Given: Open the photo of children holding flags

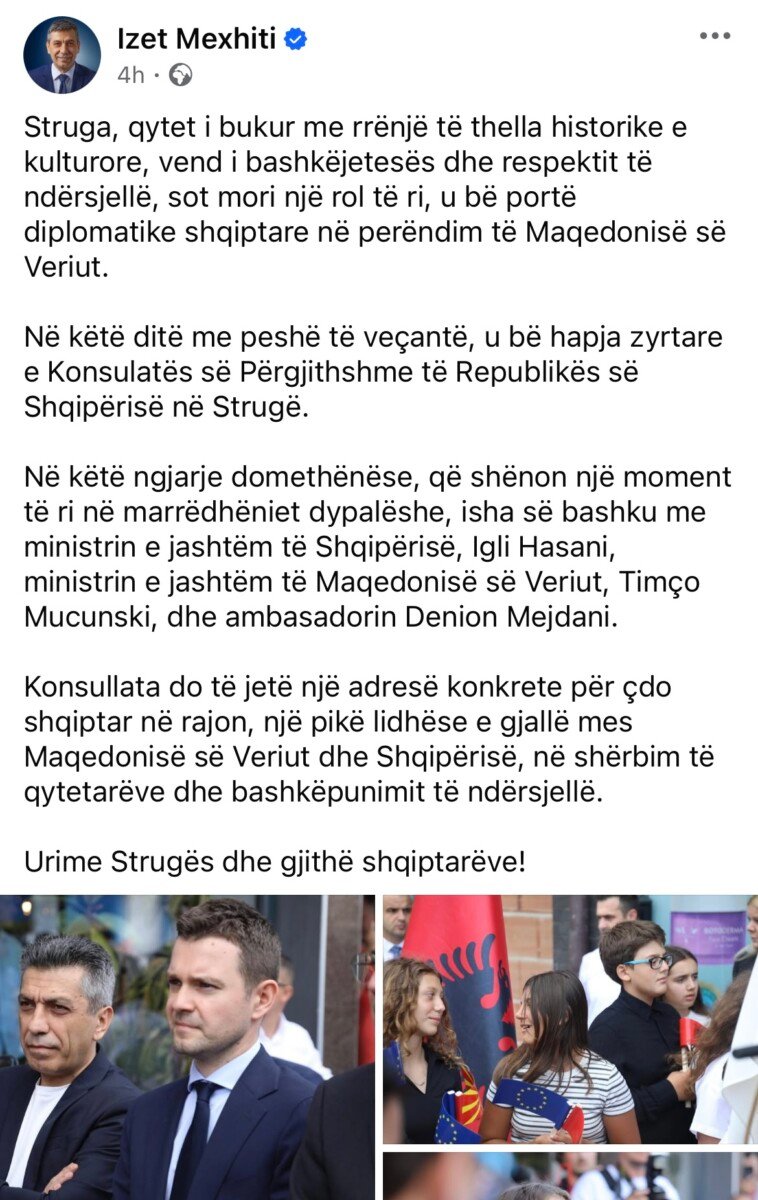Looking at the screenshot, I should 570,1019.
